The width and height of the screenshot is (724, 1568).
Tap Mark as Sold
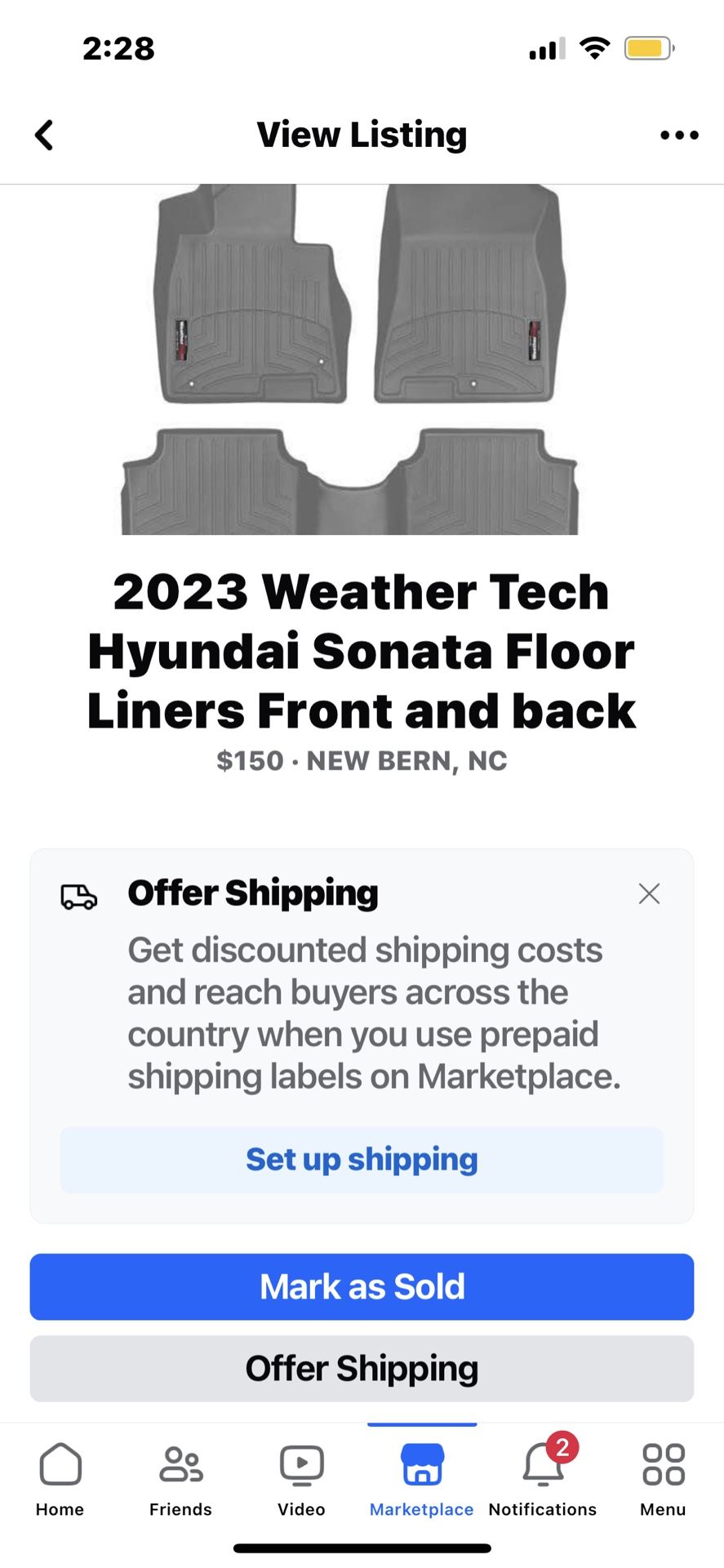[x=362, y=1286]
